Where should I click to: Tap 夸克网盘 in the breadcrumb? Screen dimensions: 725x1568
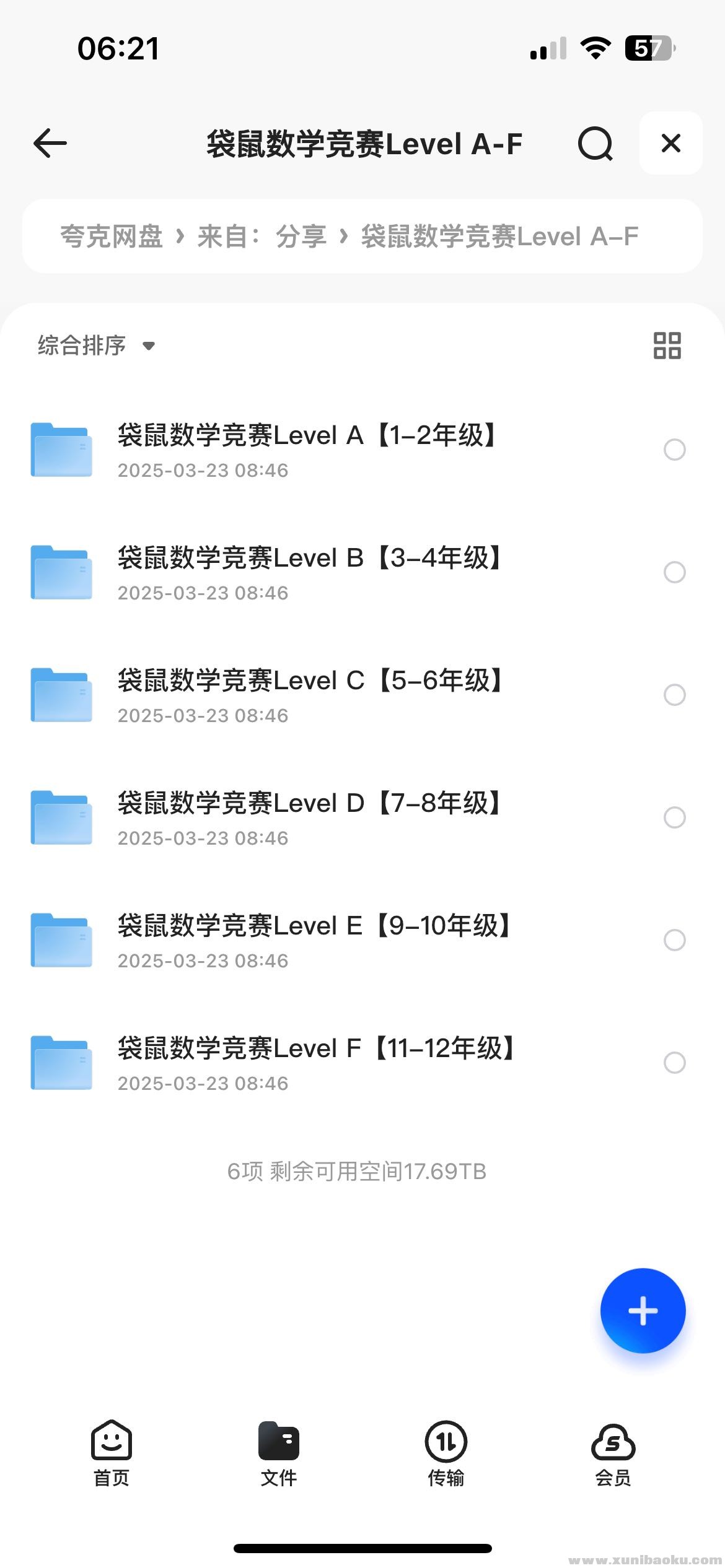click(112, 236)
